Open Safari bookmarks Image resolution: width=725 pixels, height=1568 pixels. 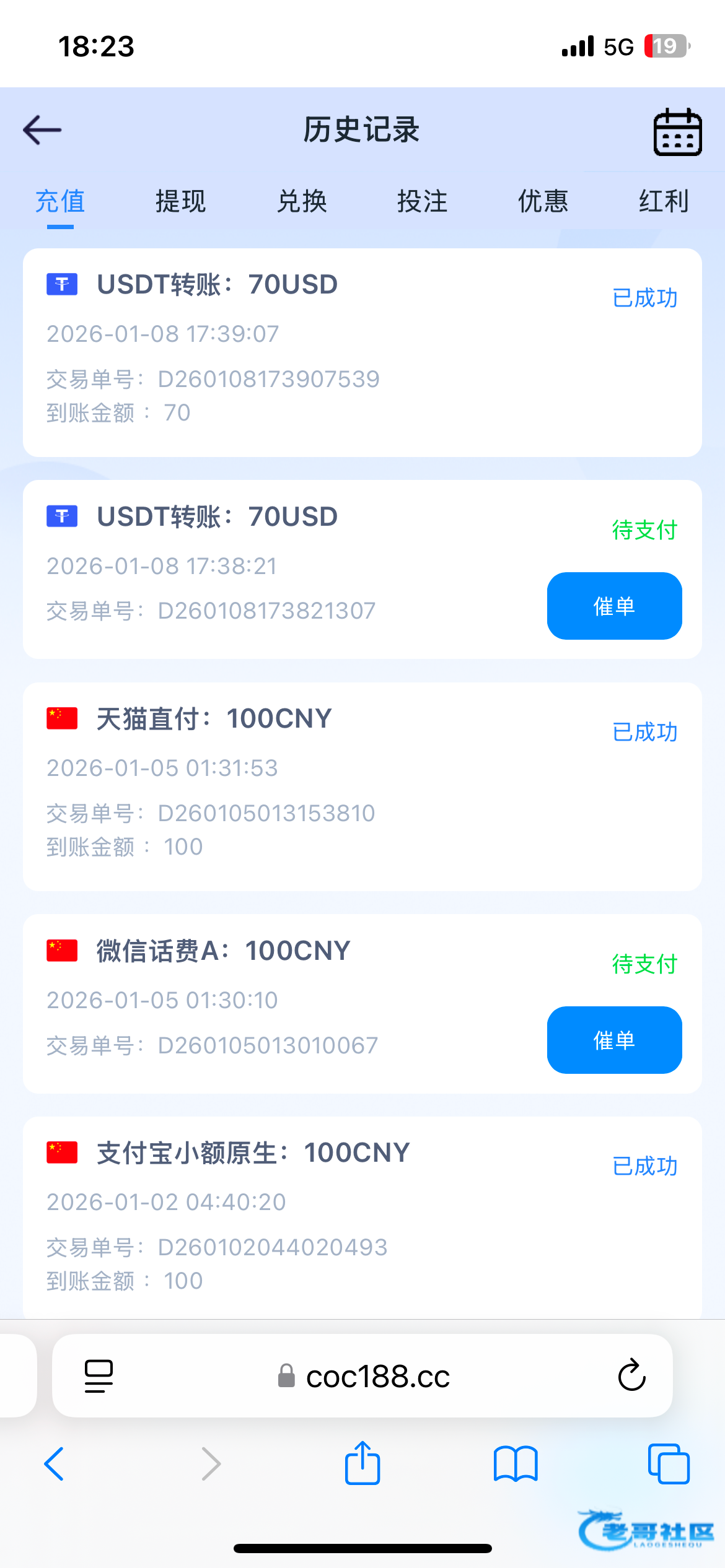(x=516, y=1464)
